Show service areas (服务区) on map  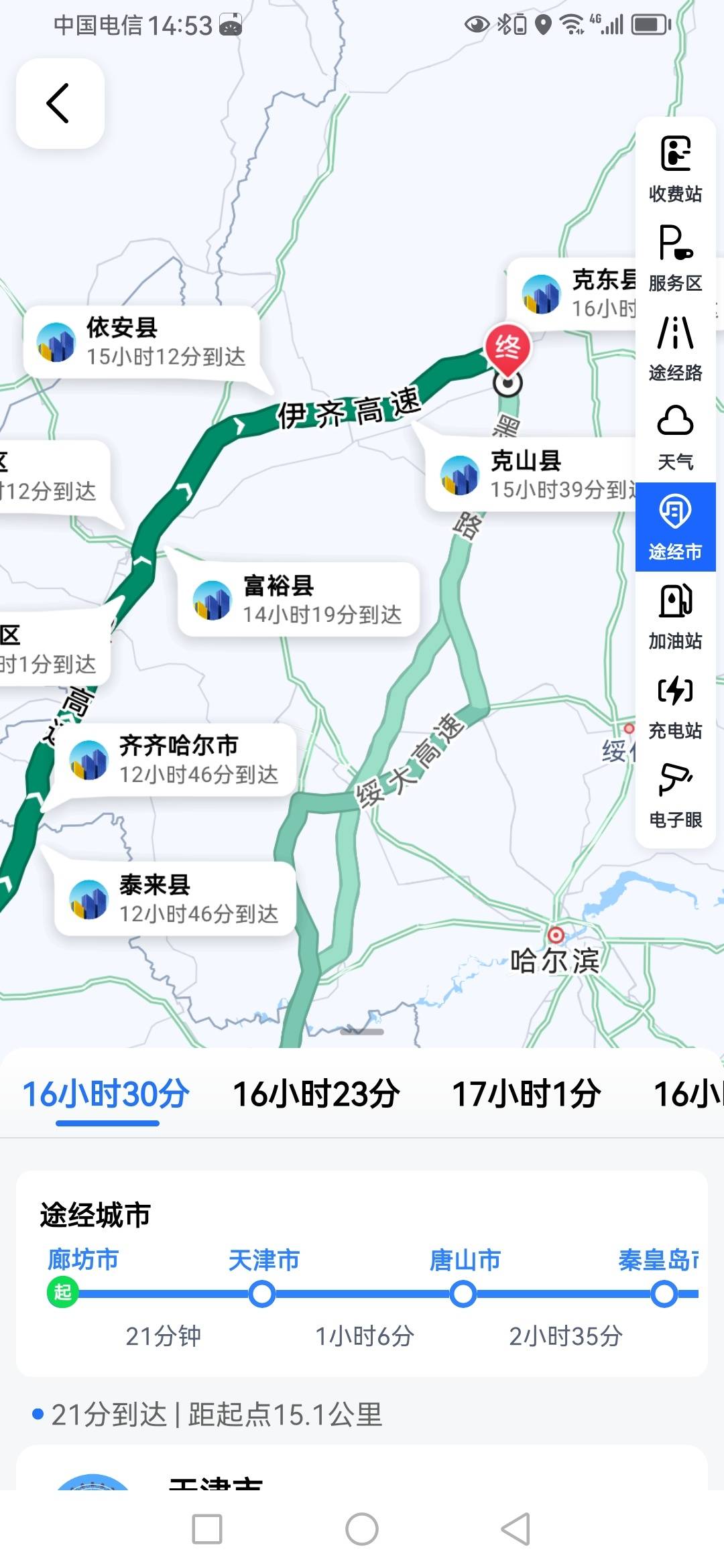[x=675, y=259]
